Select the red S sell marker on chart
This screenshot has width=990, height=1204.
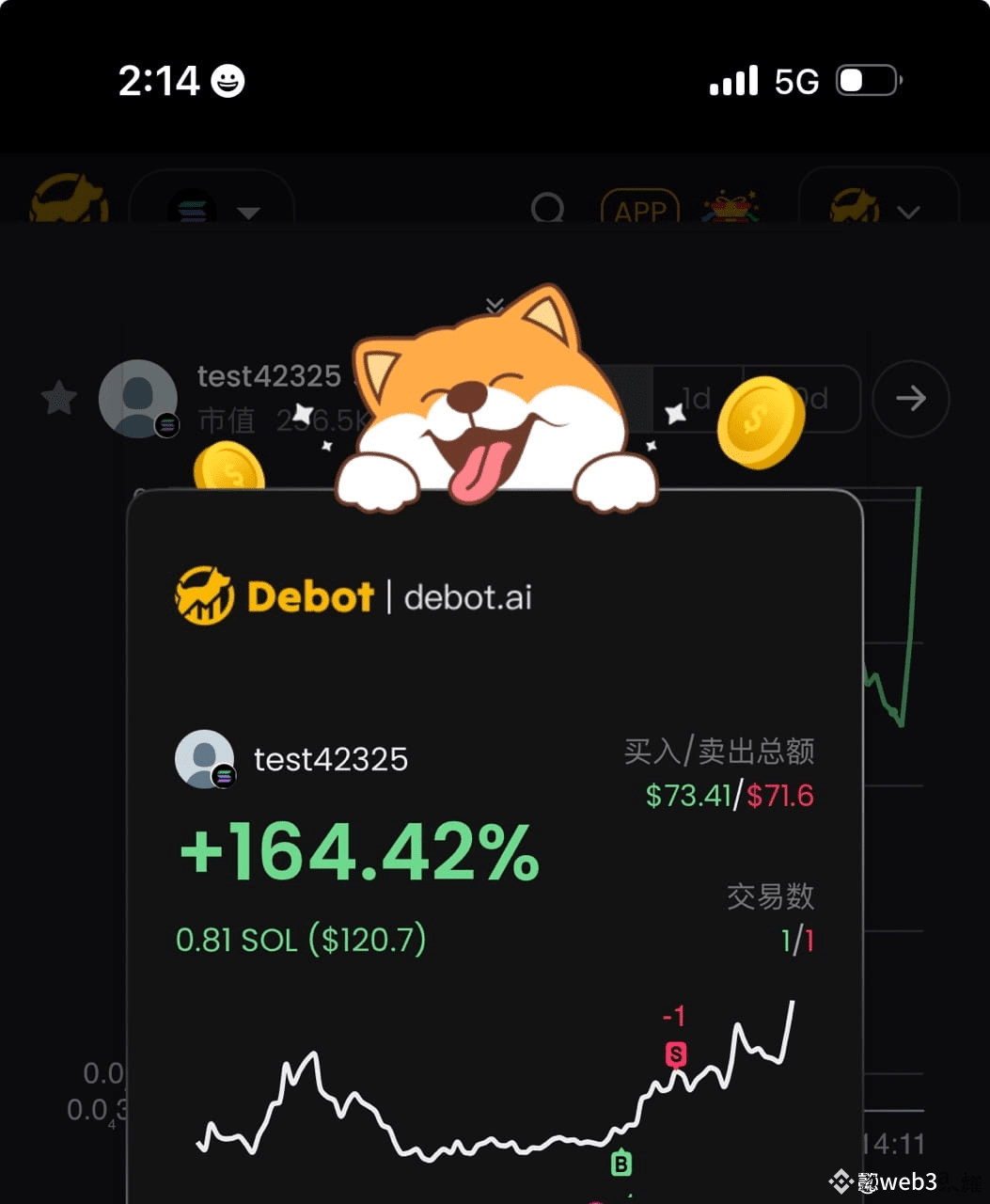(675, 1054)
